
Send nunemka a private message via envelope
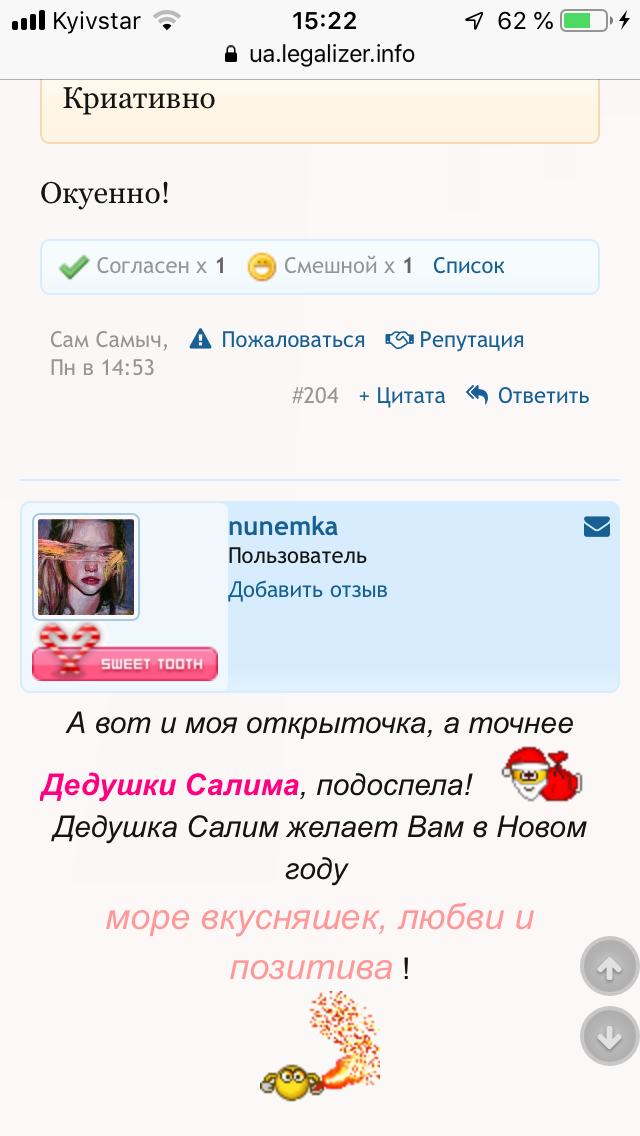[596, 526]
